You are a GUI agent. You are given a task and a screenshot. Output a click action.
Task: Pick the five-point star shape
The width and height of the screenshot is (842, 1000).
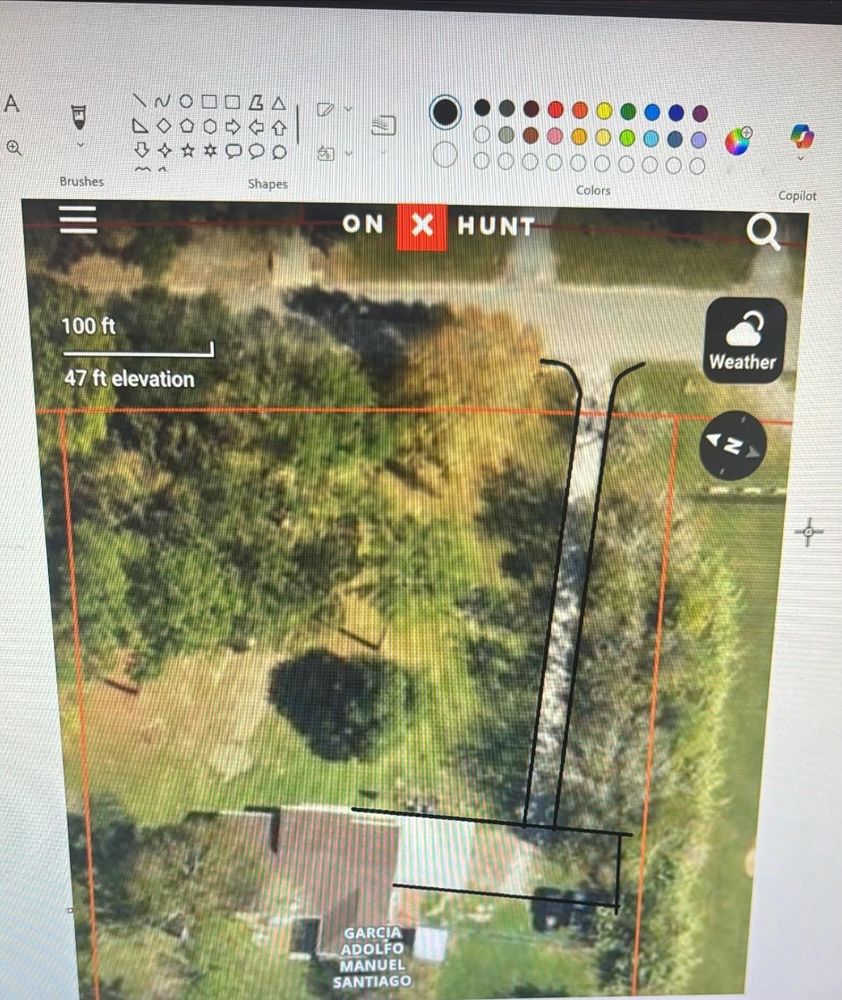point(188,151)
